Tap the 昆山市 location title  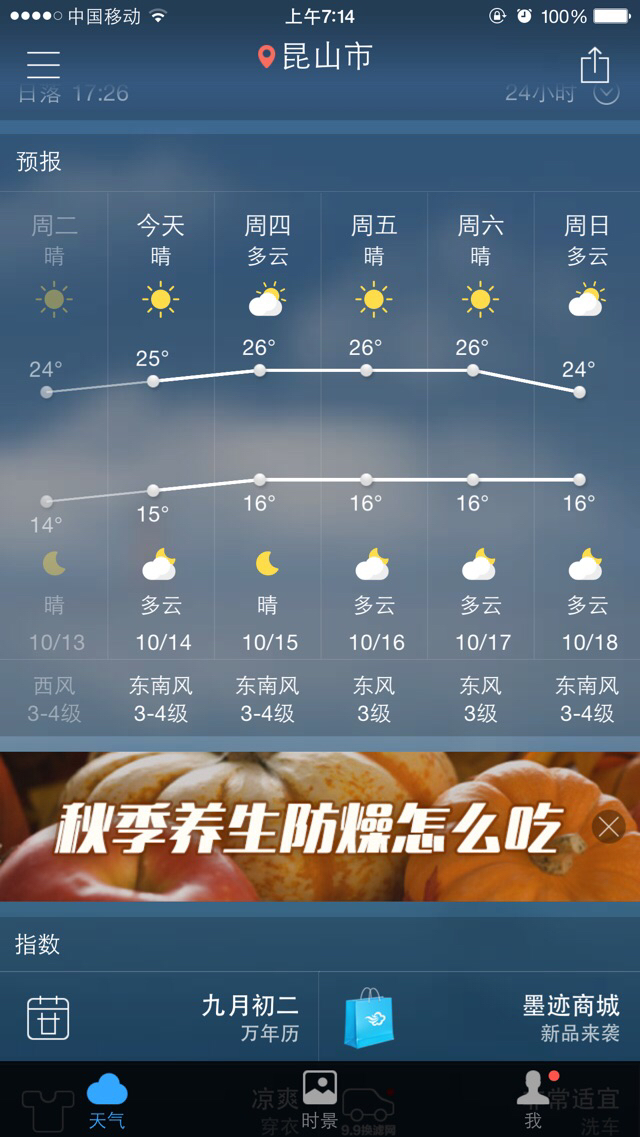click(315, 57)
